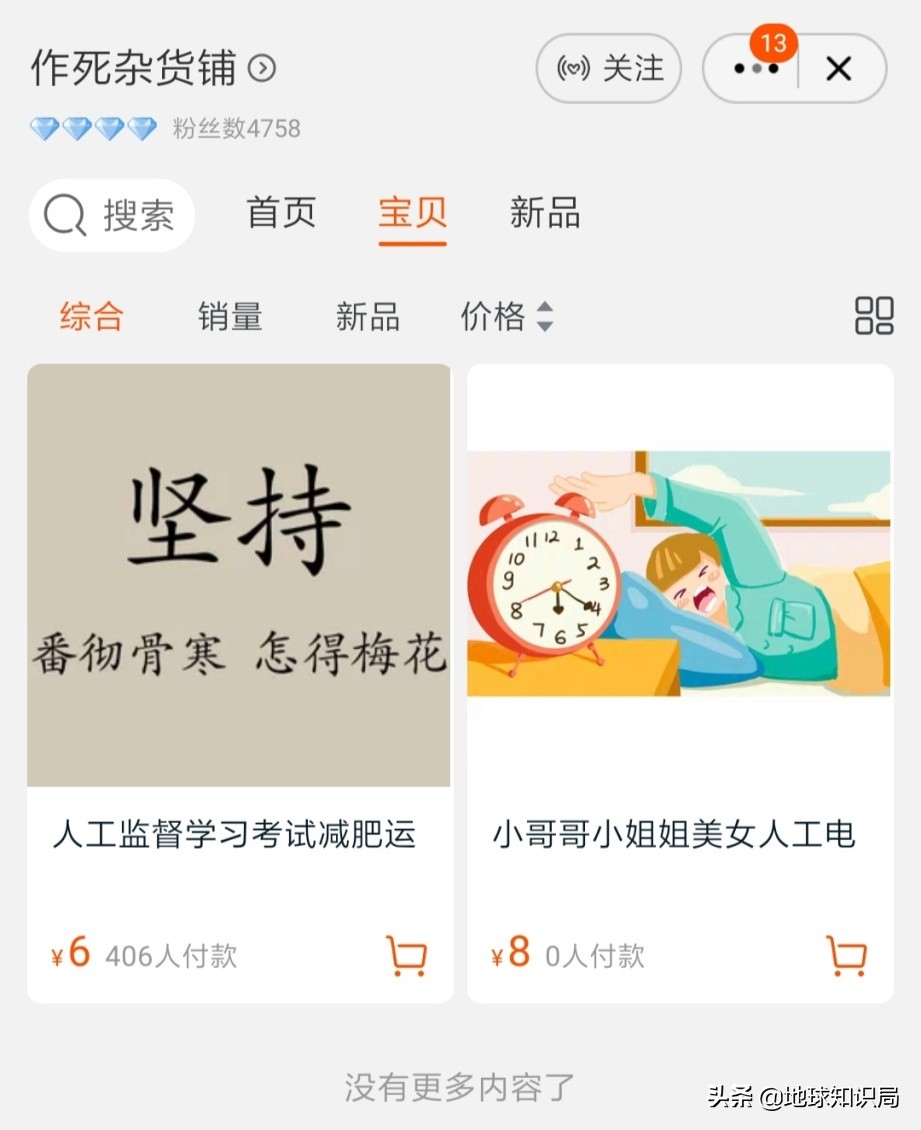Open the more options menu with 13 badge
This screenshot has height=1130, width=921.
coord(756,68)
